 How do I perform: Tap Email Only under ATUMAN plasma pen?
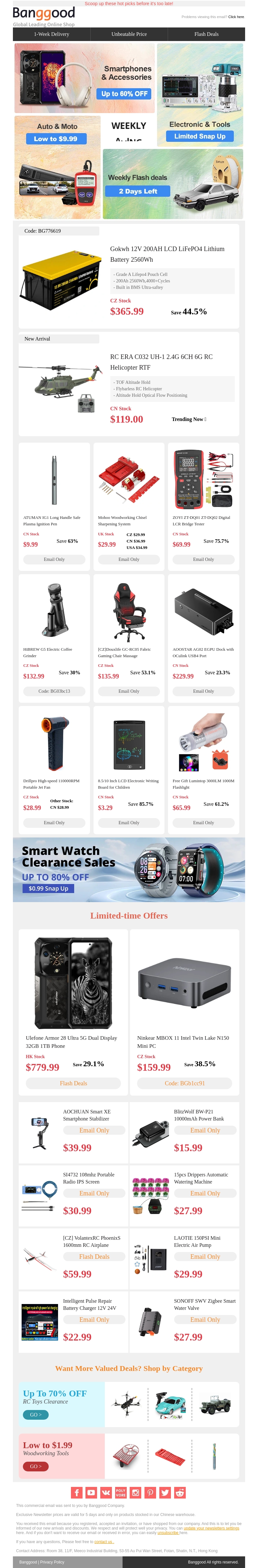(x=54, y=559)
